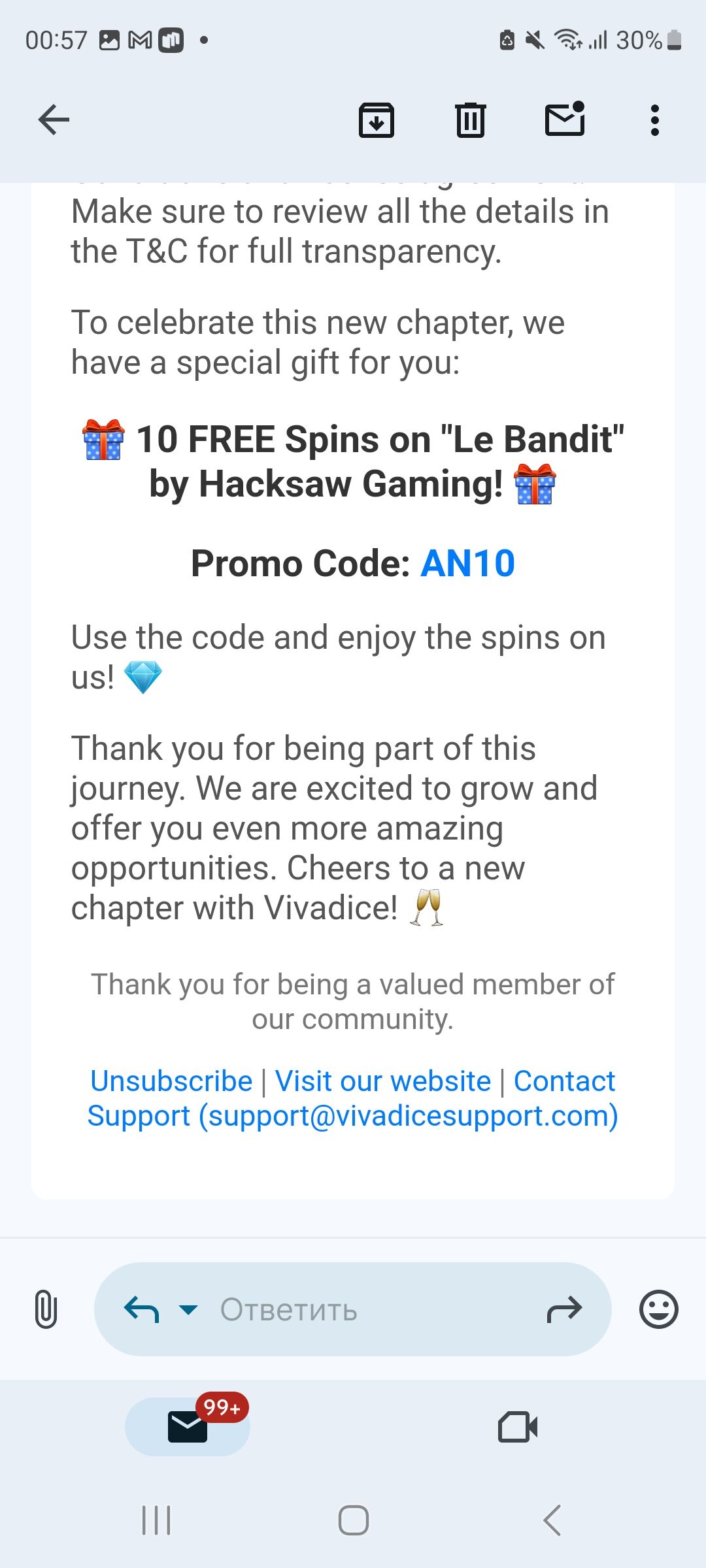This screenshot has height=1568, width=706.
Task: Open the three-dot overflow menu
Action: tap(654, 120)
